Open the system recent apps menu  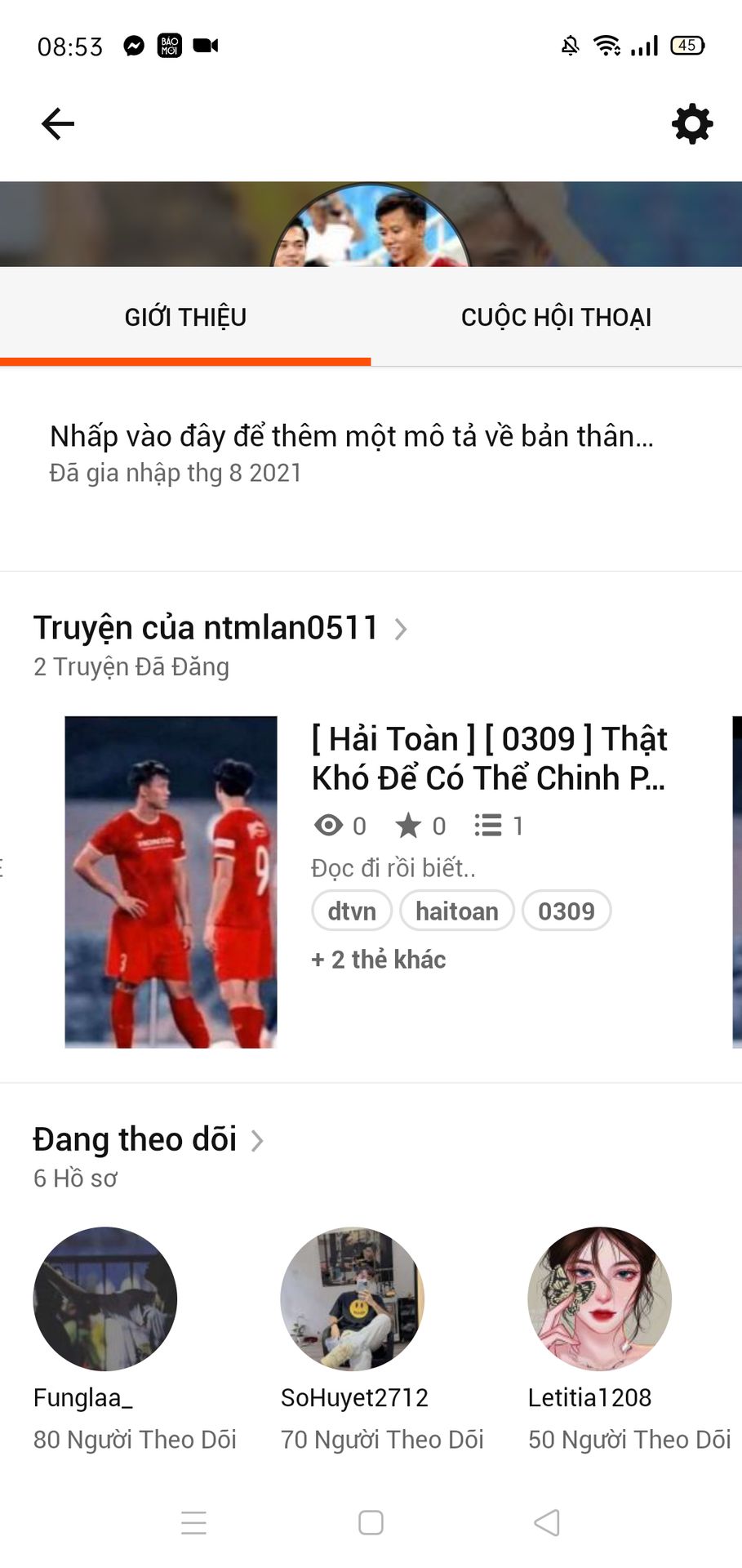(x=193, y=1522)
